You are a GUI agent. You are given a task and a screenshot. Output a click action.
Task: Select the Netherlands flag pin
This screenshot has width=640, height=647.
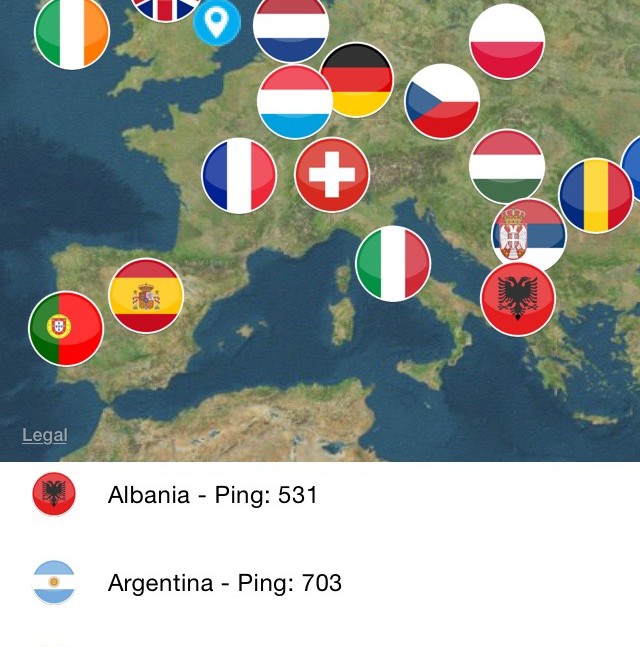pyautogui.click(x=291, y=27)
